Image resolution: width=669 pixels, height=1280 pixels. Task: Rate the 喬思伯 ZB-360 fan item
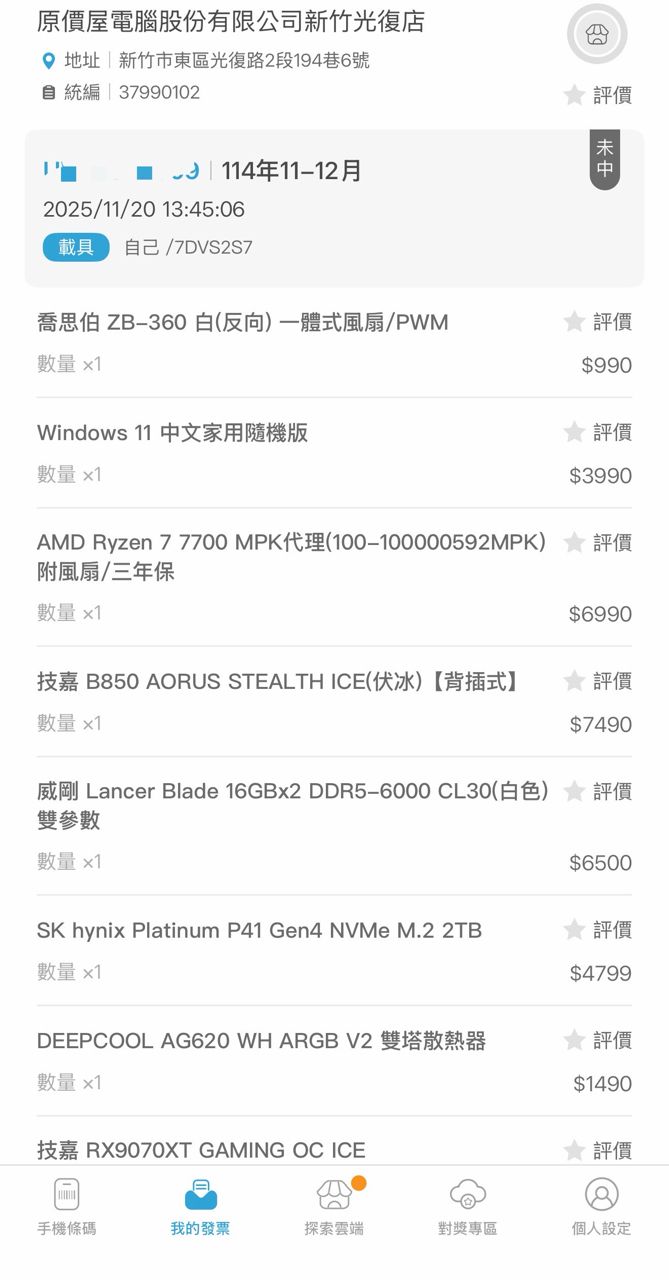pos(598,322)
